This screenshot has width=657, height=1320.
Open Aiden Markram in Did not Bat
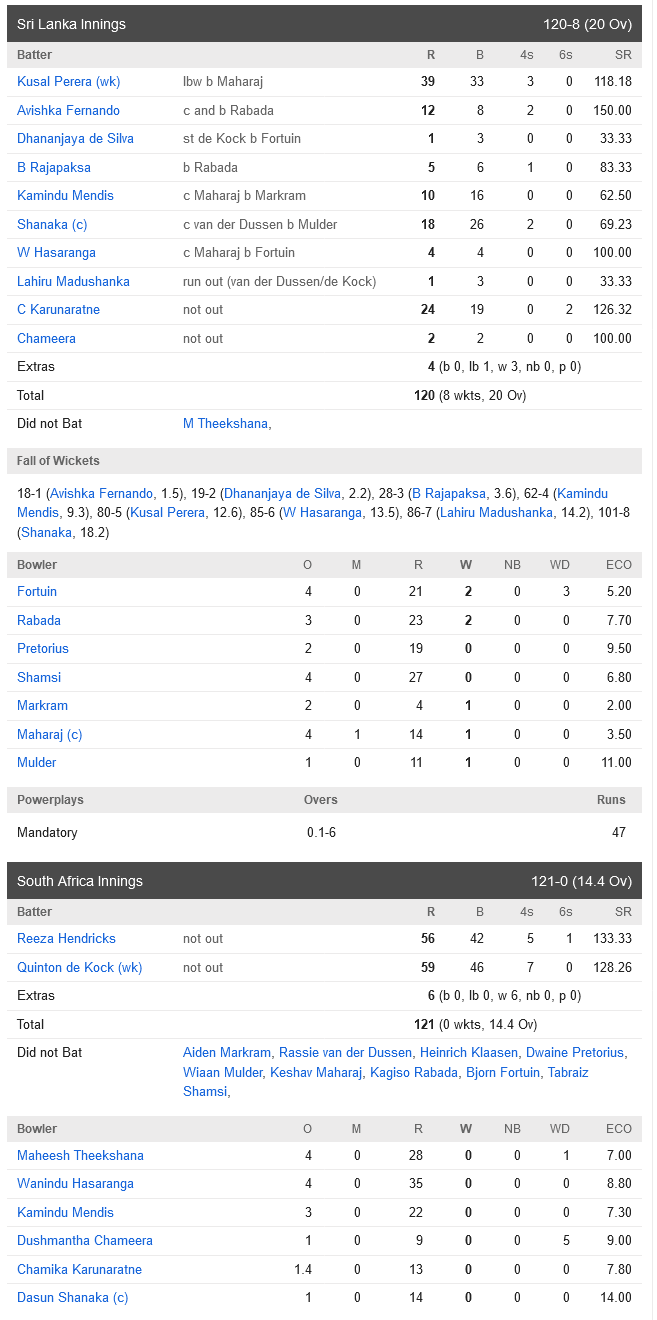click(x=227, y=1052)
